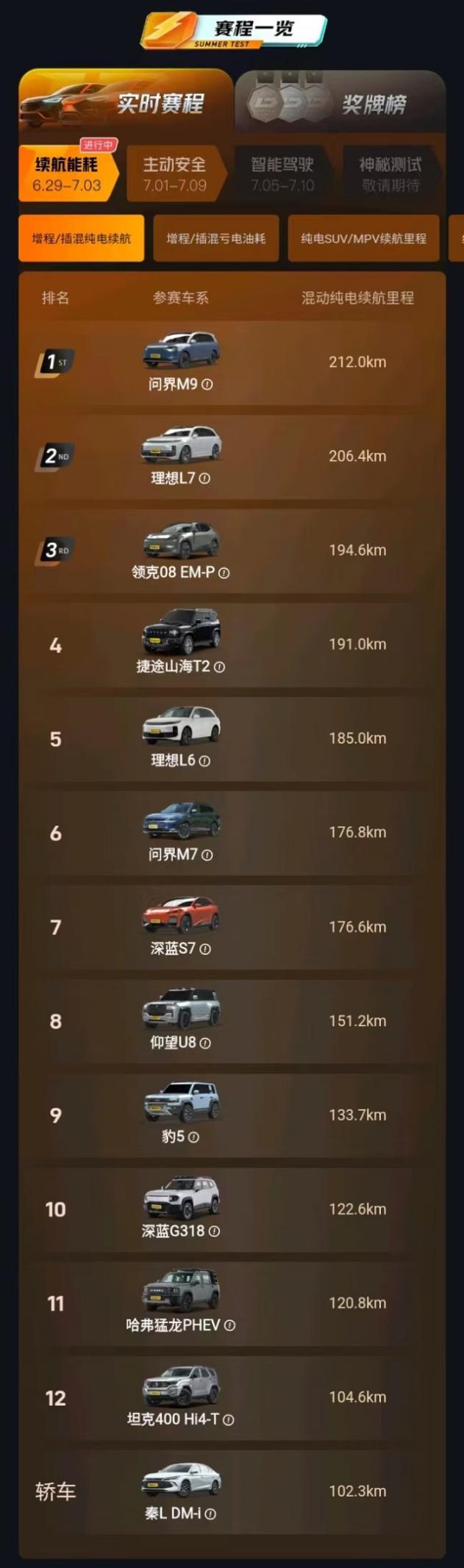The width and height of the screenshot is (464, 1568).
Task: Open info for 秦L DM-i
Action: [210, 1514]
